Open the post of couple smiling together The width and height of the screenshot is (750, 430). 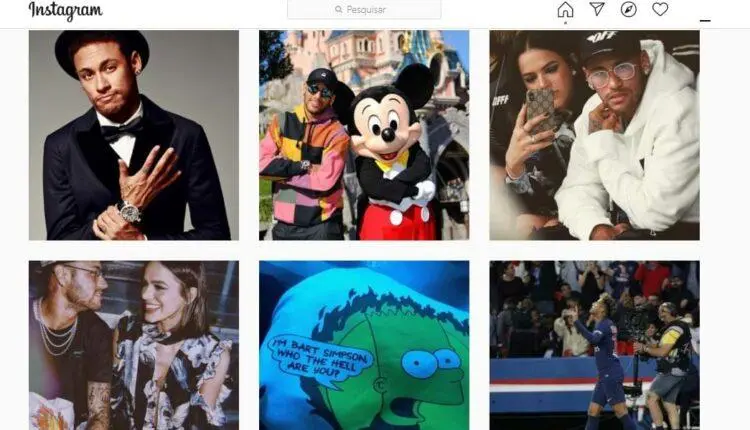tap(134, 345)
